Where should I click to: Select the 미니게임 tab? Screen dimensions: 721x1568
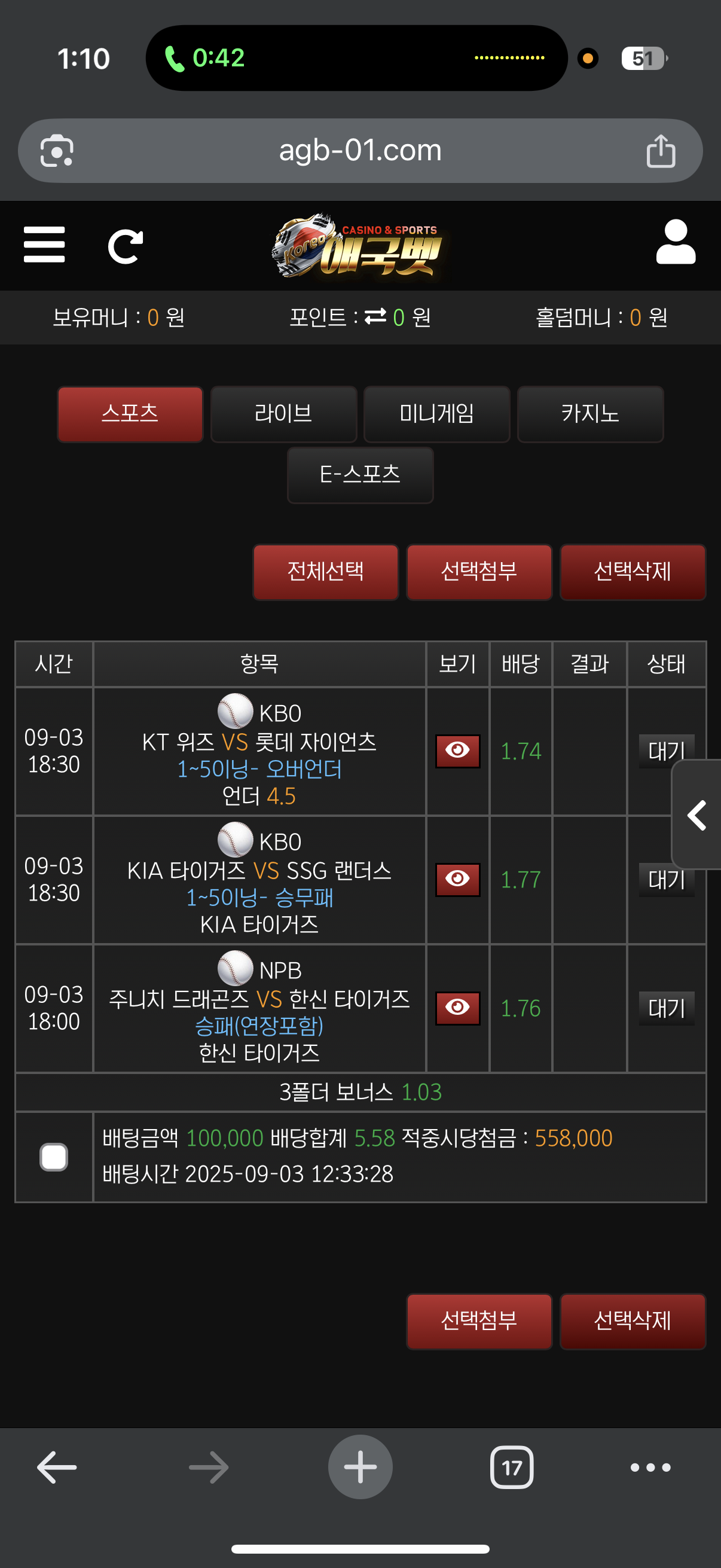[437, 414]
